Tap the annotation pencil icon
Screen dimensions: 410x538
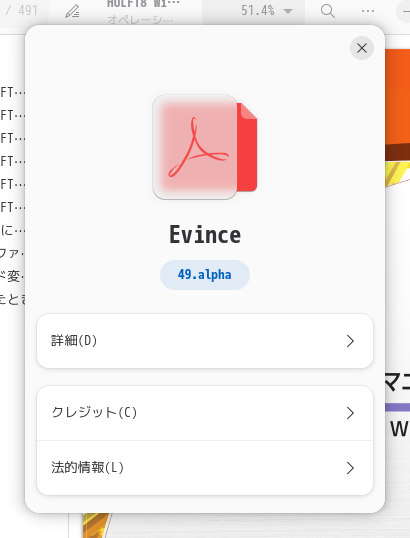72,11
